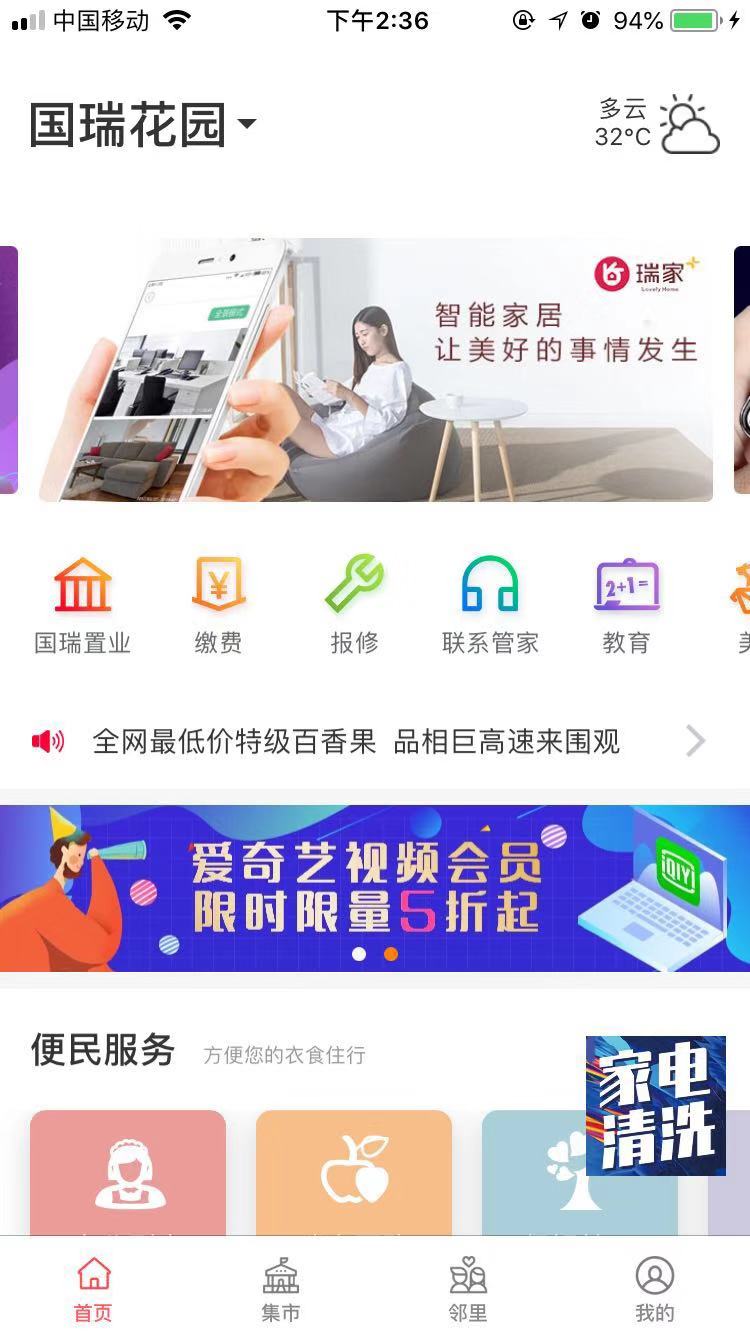Image resolution: width=750 pixels, height=1334 pixels.
Task: Open the 家电清洗 floating ad
Action: [655, 1105]
